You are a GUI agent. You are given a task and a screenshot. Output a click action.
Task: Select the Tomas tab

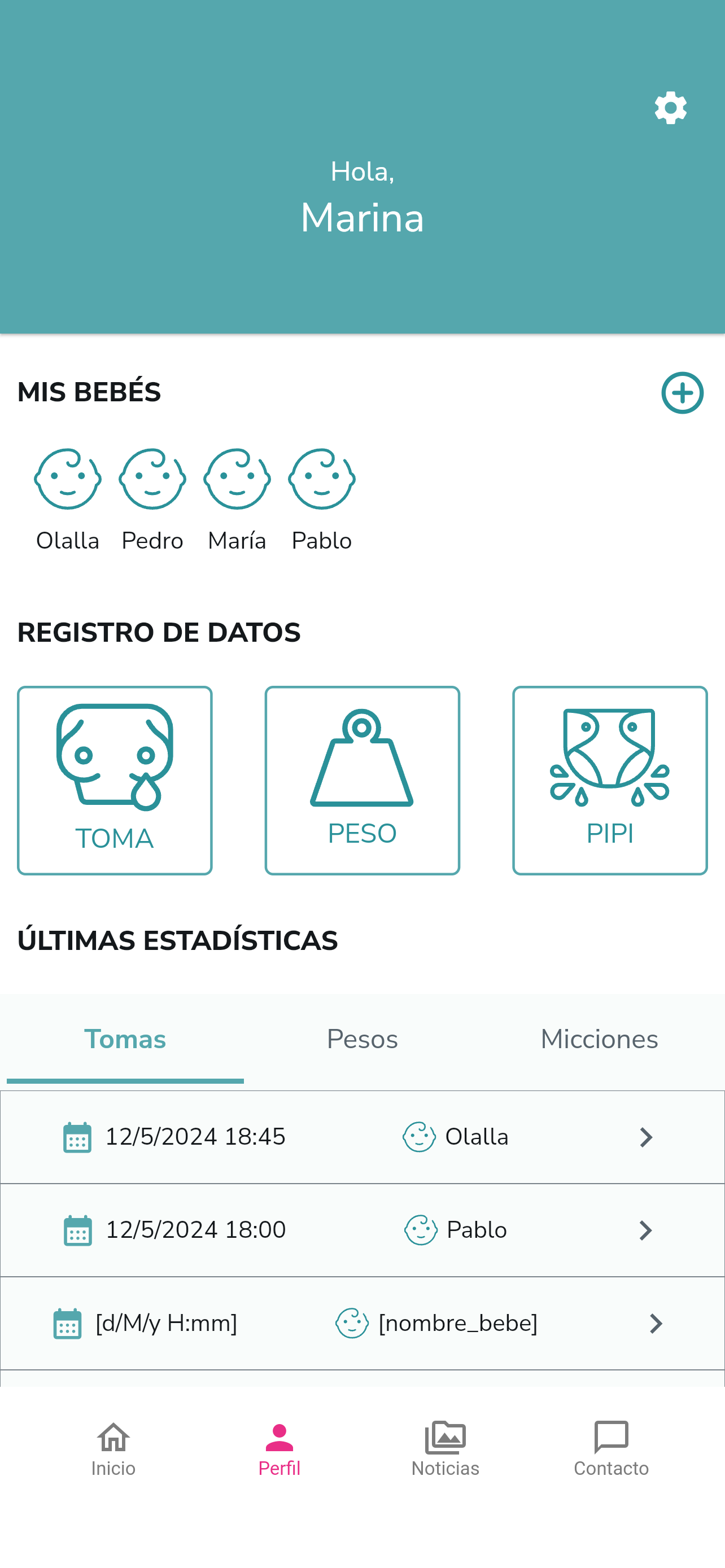coord(125,1039)
